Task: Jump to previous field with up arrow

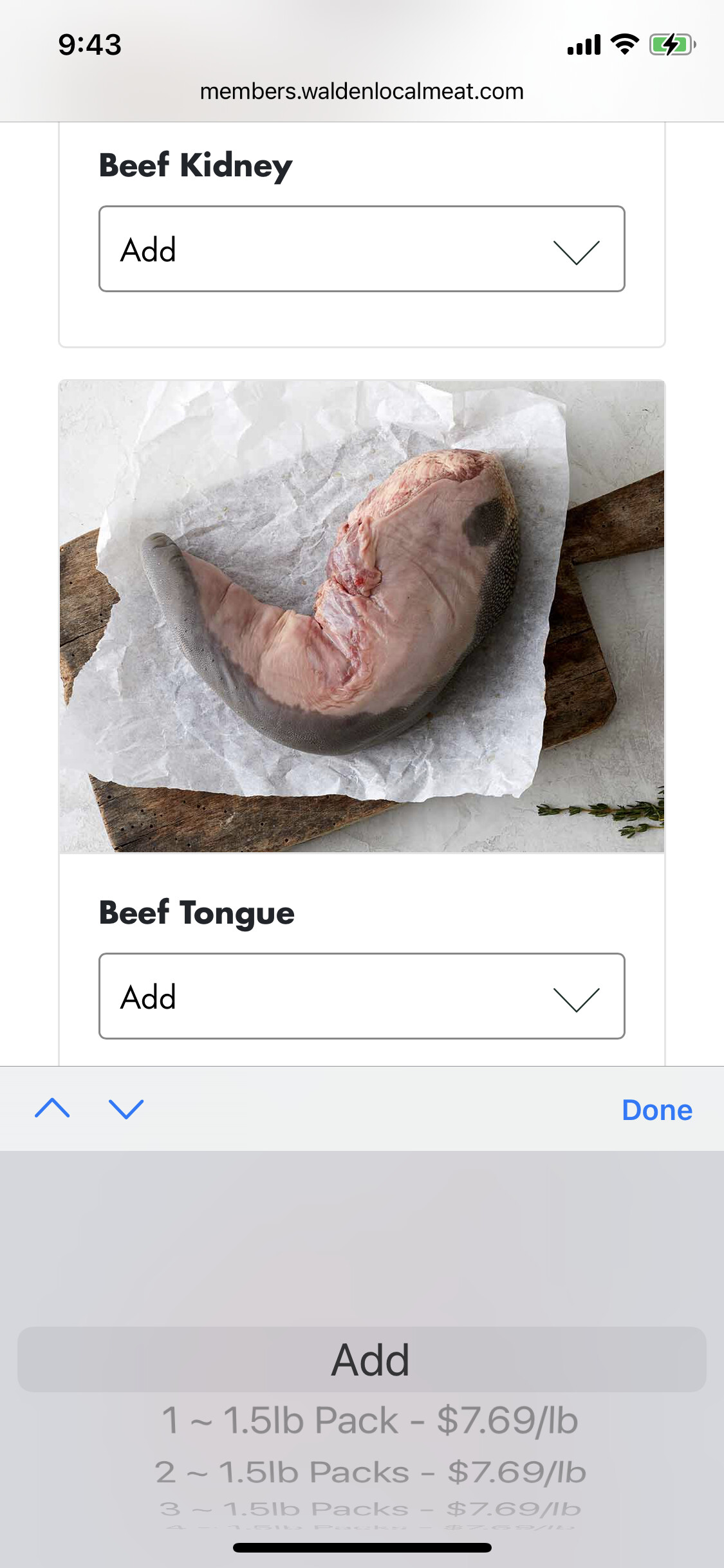Action: [x=52, y=1108]
